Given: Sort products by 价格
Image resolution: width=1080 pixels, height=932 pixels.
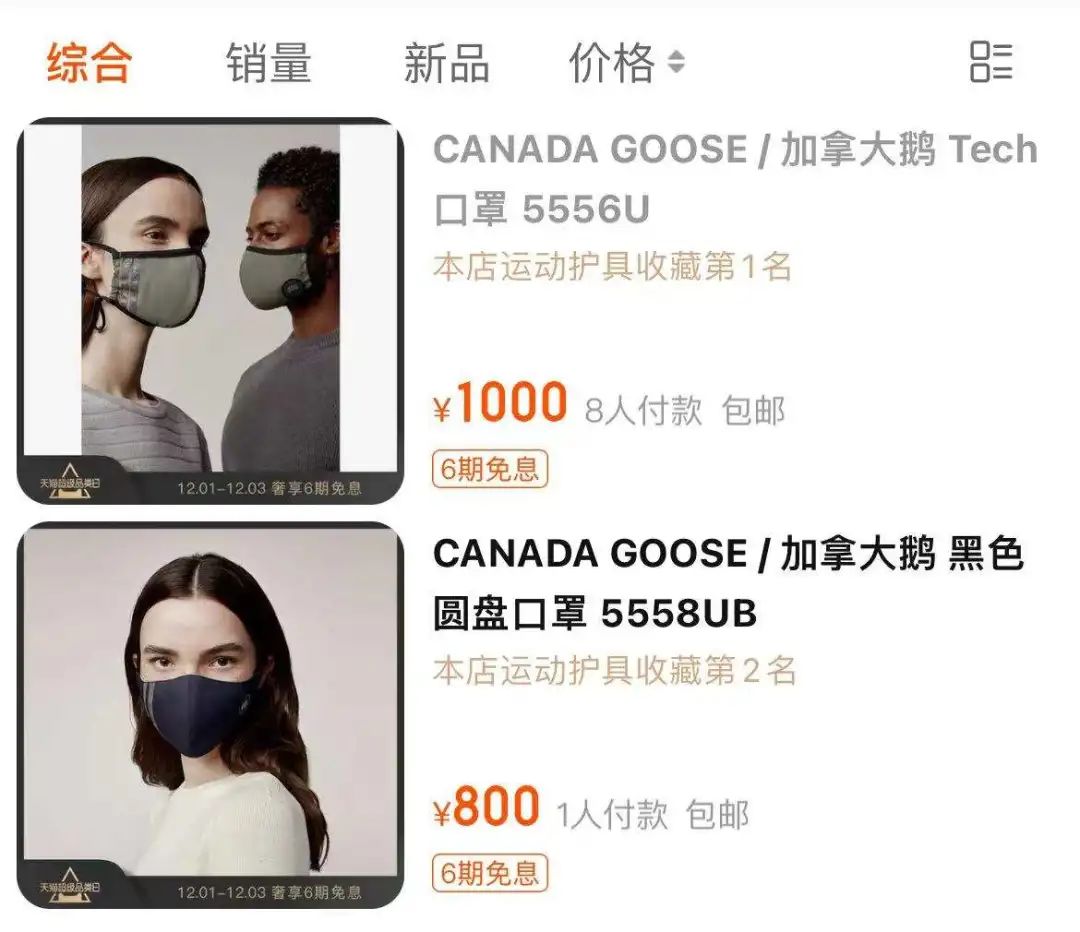Looking at the screenshot, I should click(x=626, y=62).
